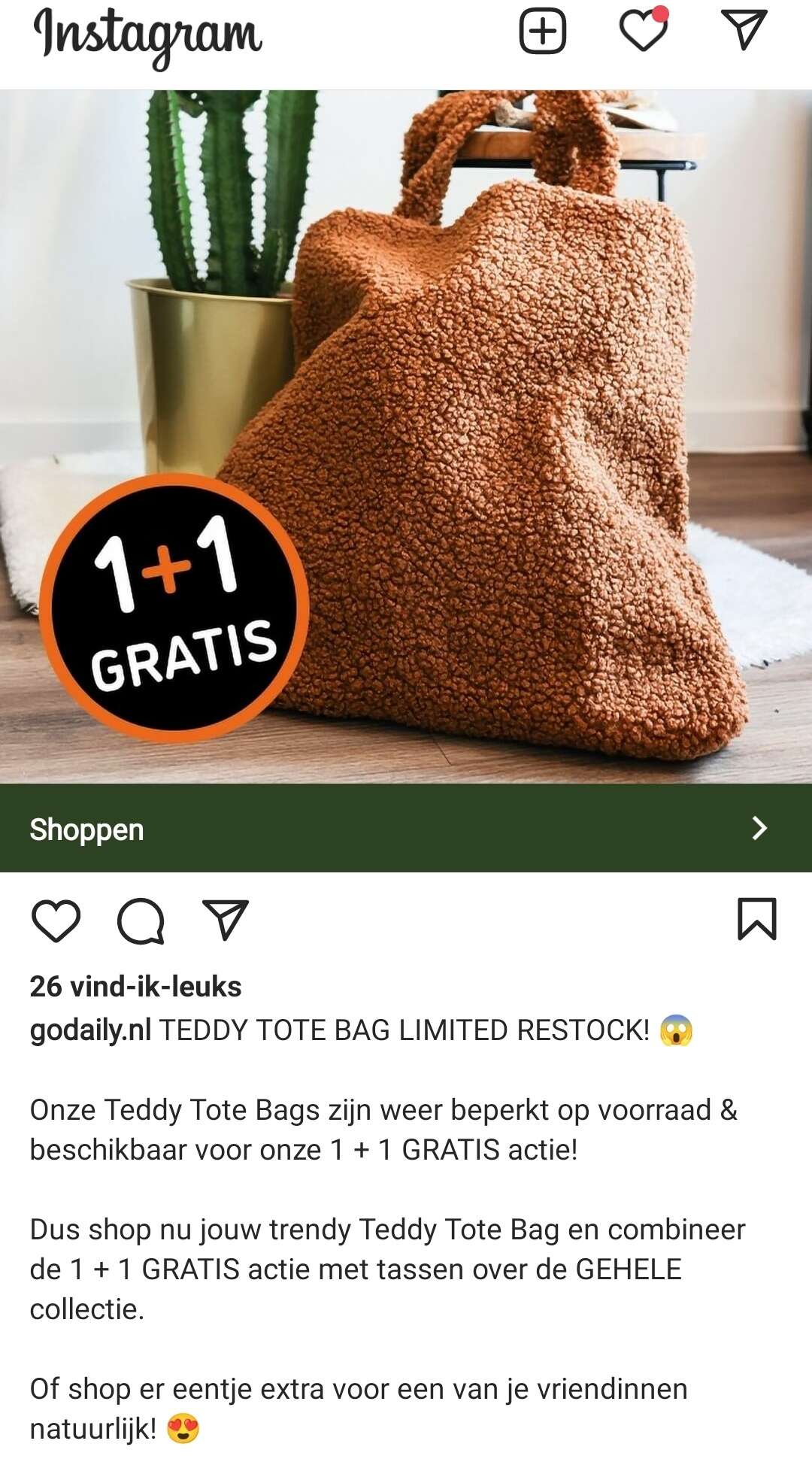Screen dimensions: 812x1468
Task: Like the godaily.nl post
Action: click(x=56, y=920)
